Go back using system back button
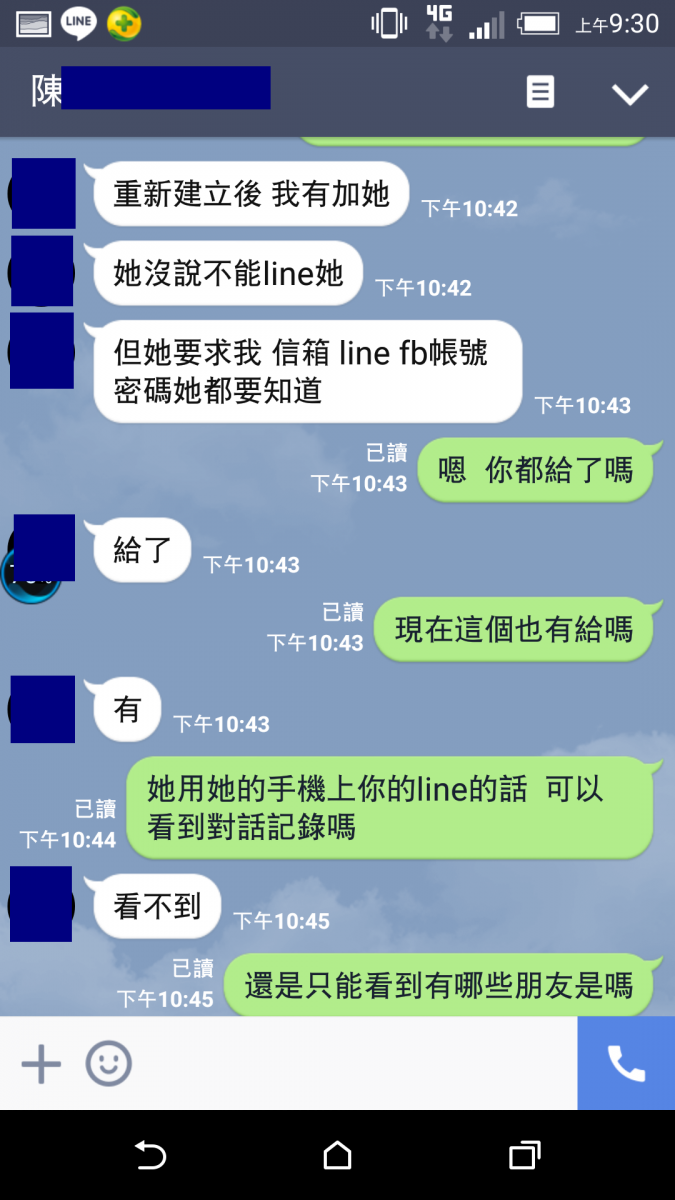The height and width of the screenshot is (1200, 675). click(150, 1155)
